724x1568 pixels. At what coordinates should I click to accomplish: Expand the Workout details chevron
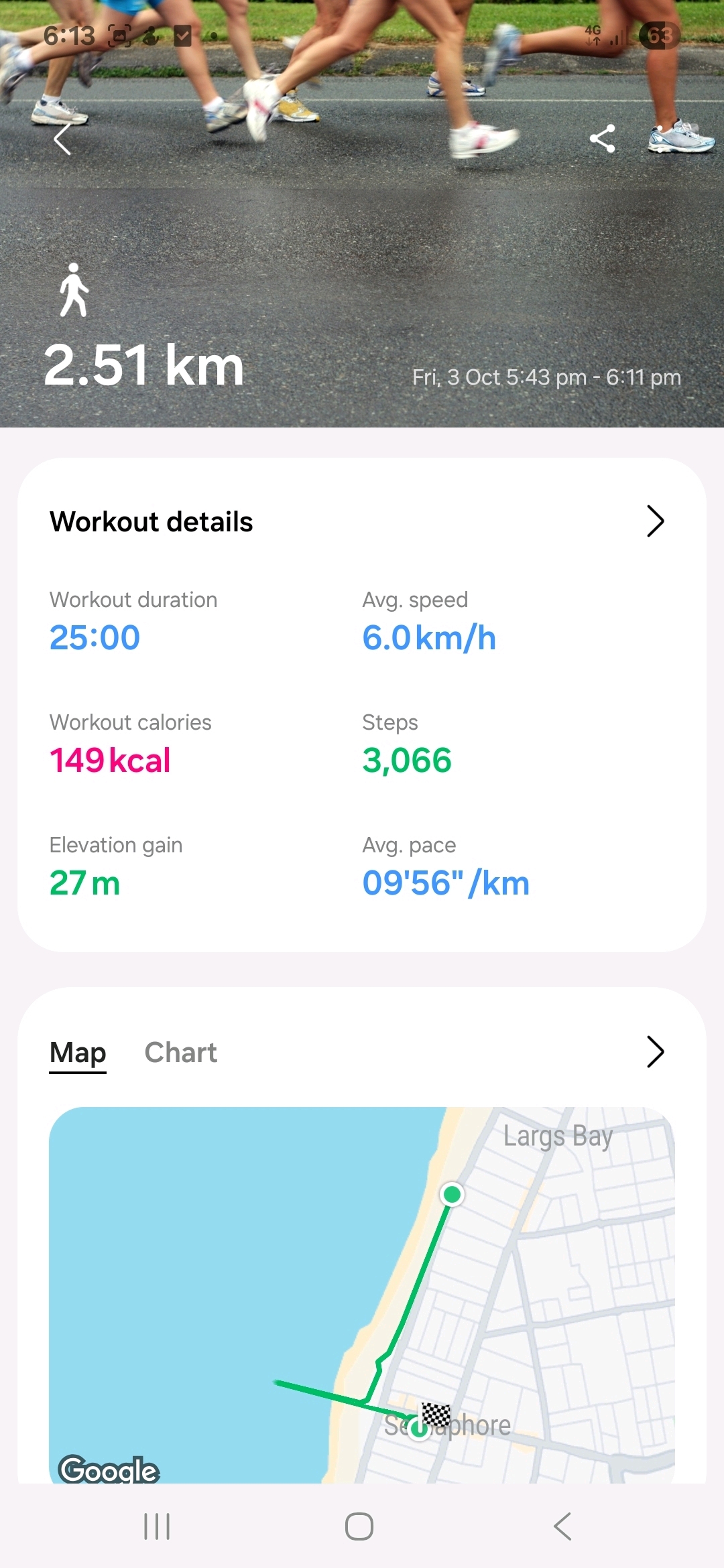[x=655, y=521]
